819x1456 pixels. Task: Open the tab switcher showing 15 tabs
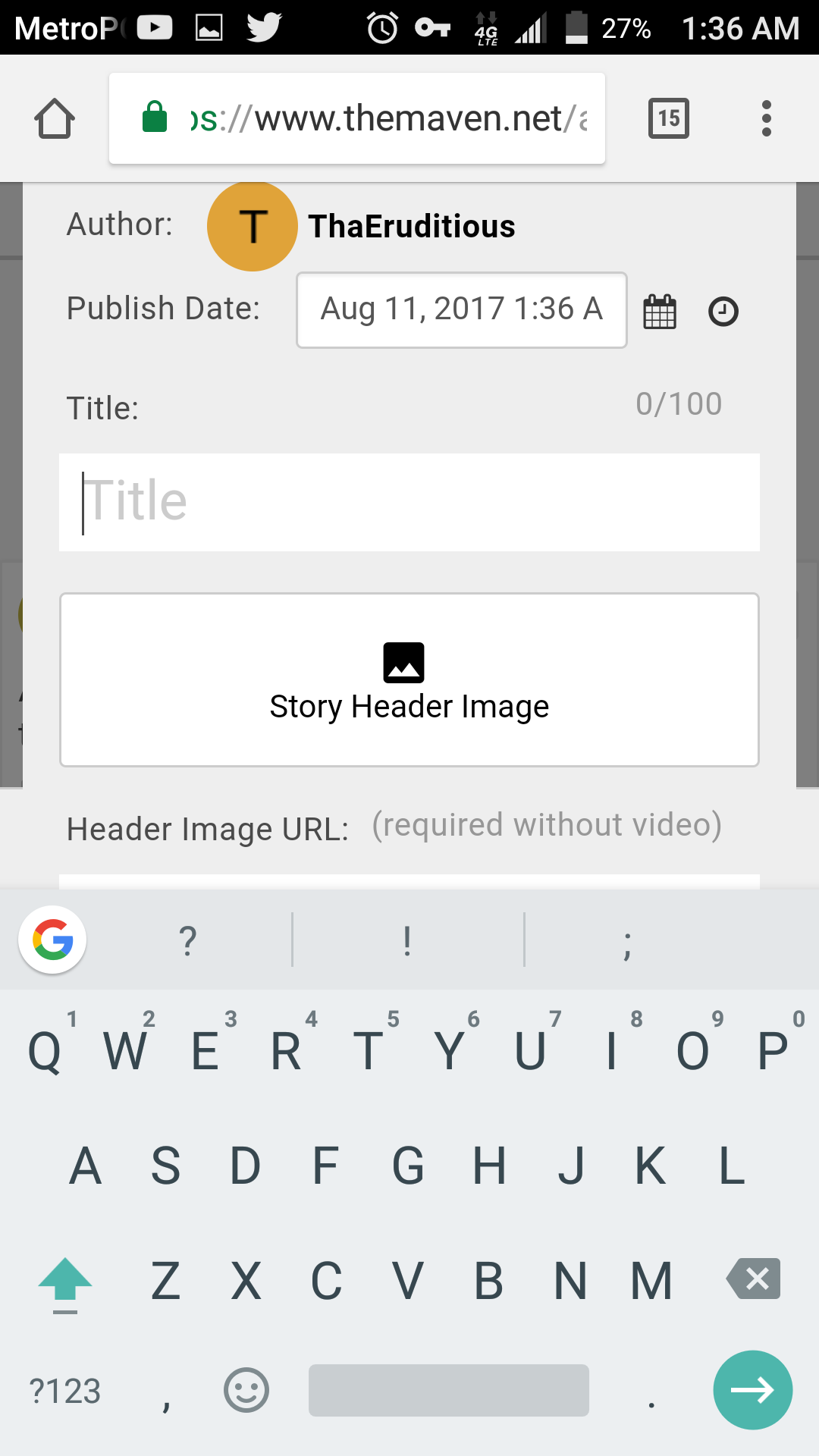click(668, 118)
